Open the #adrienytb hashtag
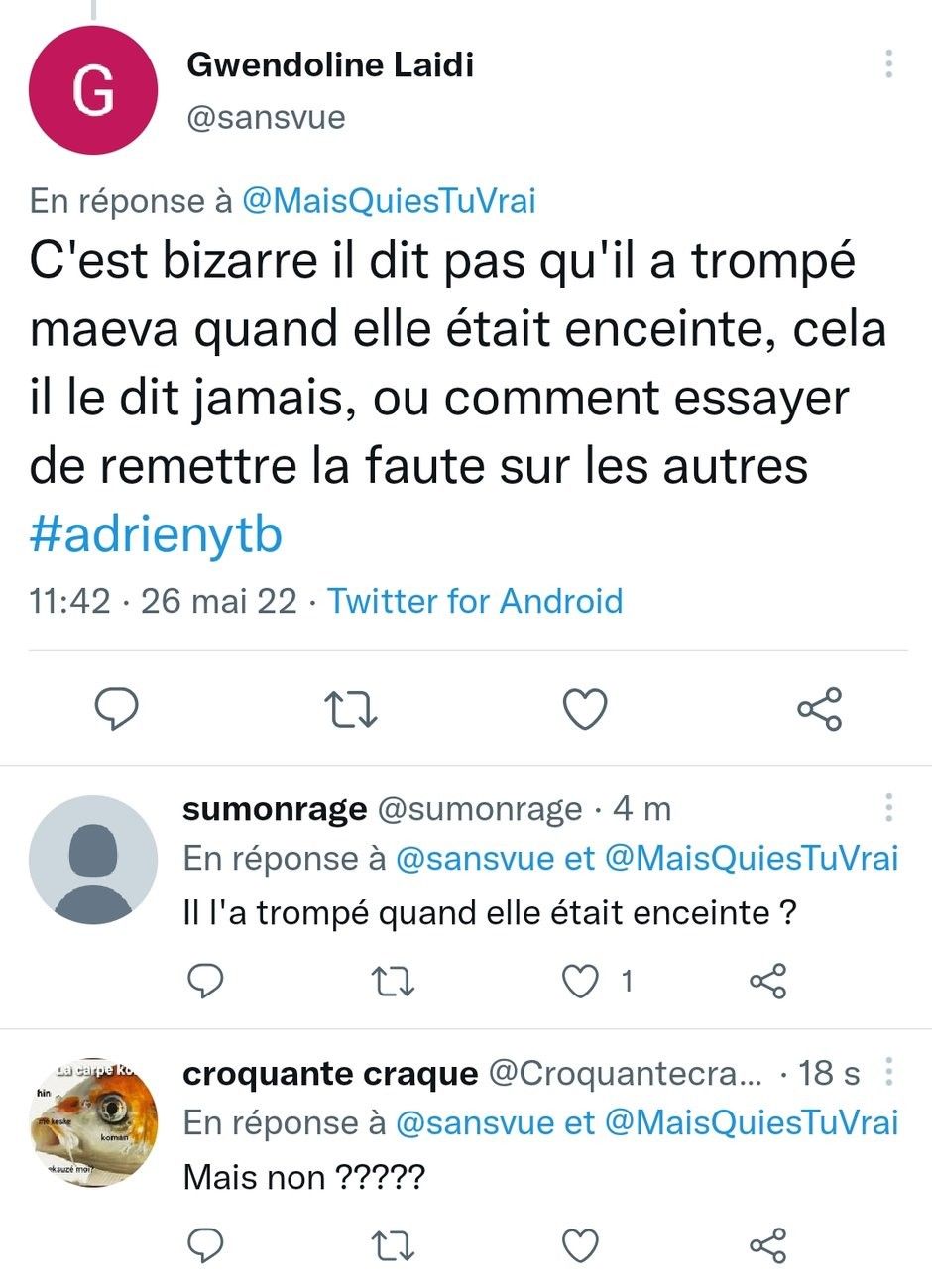932x1288 pixels. [156, 534]
